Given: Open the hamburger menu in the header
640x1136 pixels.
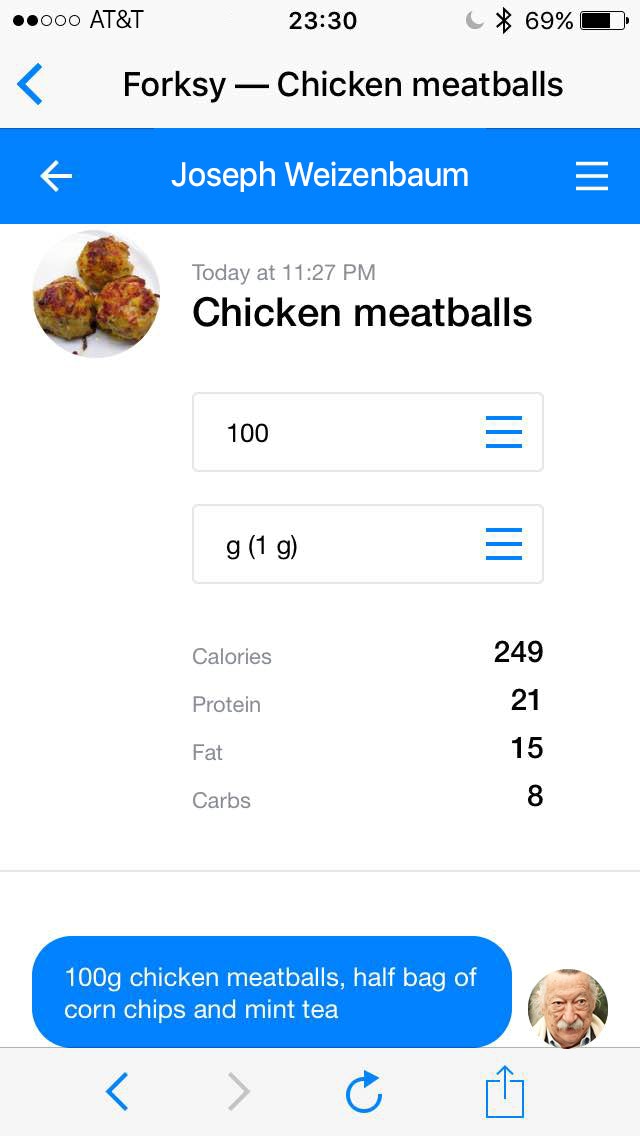Looking at the screenshot, I should tap(591, 176).
